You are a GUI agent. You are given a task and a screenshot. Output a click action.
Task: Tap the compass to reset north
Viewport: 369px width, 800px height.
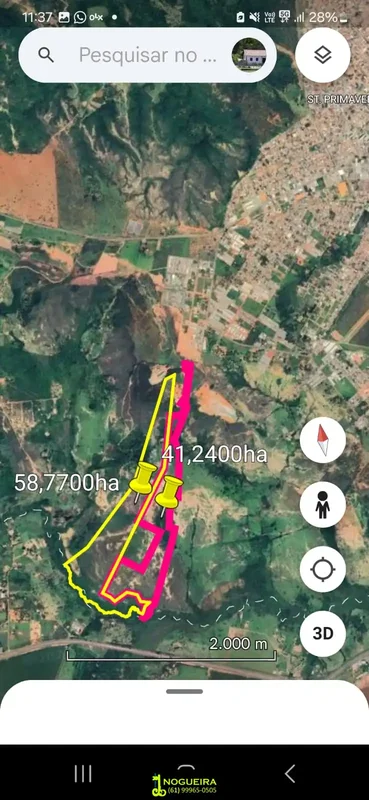[323, 440]
